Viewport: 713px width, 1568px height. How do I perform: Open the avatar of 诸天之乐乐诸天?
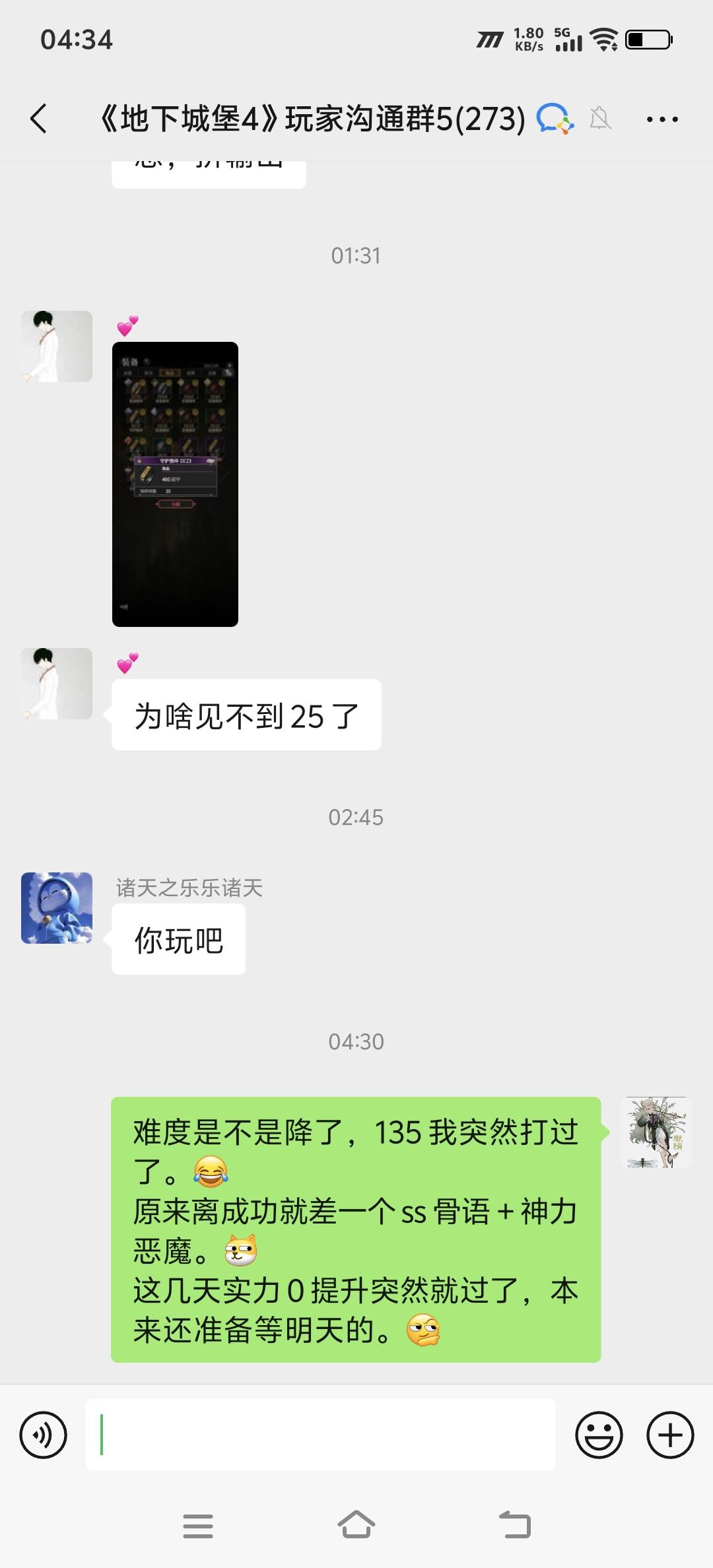(56, 908)
